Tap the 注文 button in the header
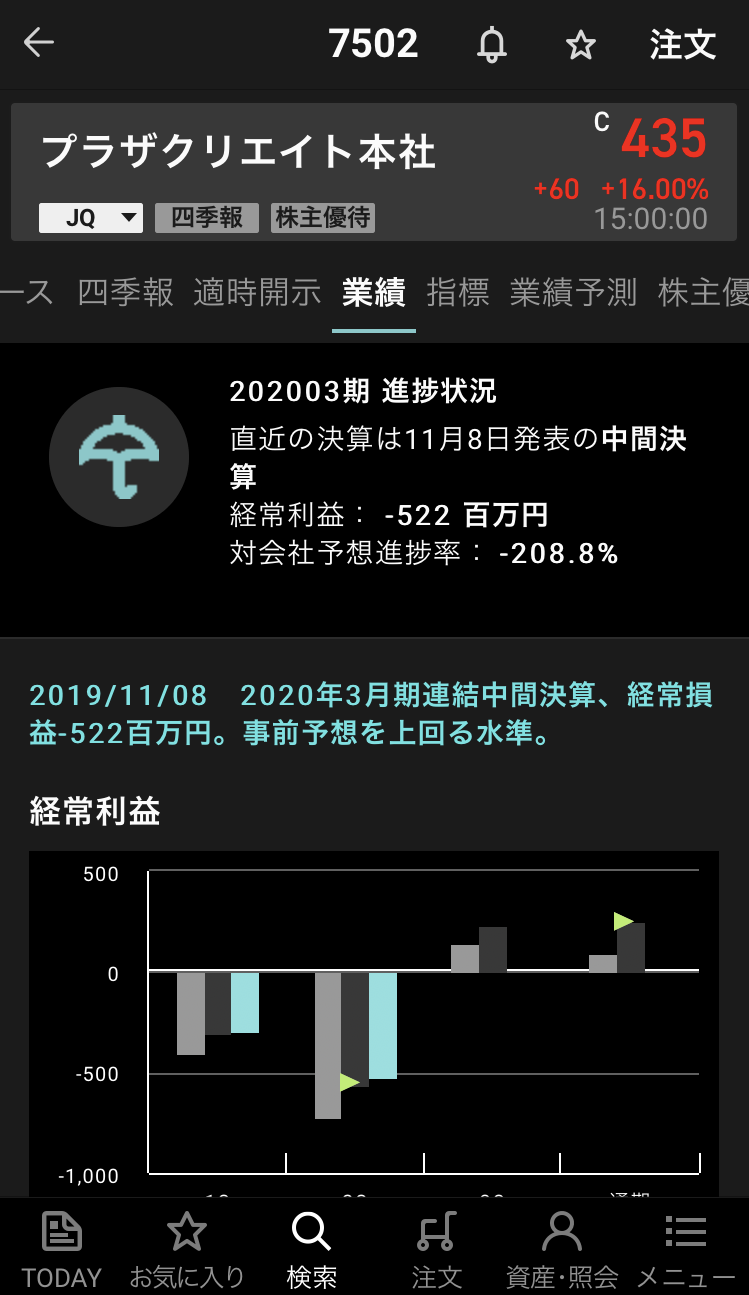749x1295 pixels. pyautogui.click(x=682, y=45)
